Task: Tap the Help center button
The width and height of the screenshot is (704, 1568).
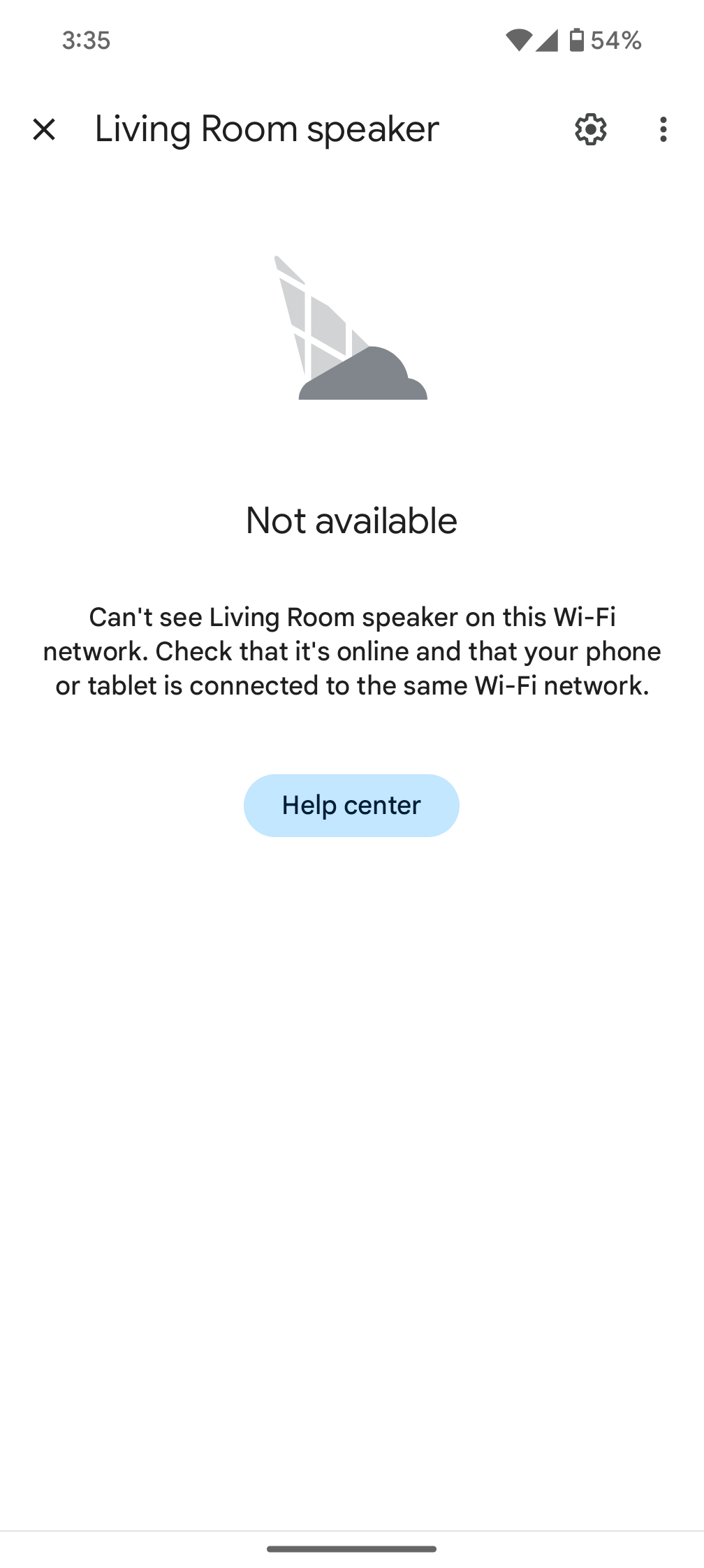Action: click(351, 805)
